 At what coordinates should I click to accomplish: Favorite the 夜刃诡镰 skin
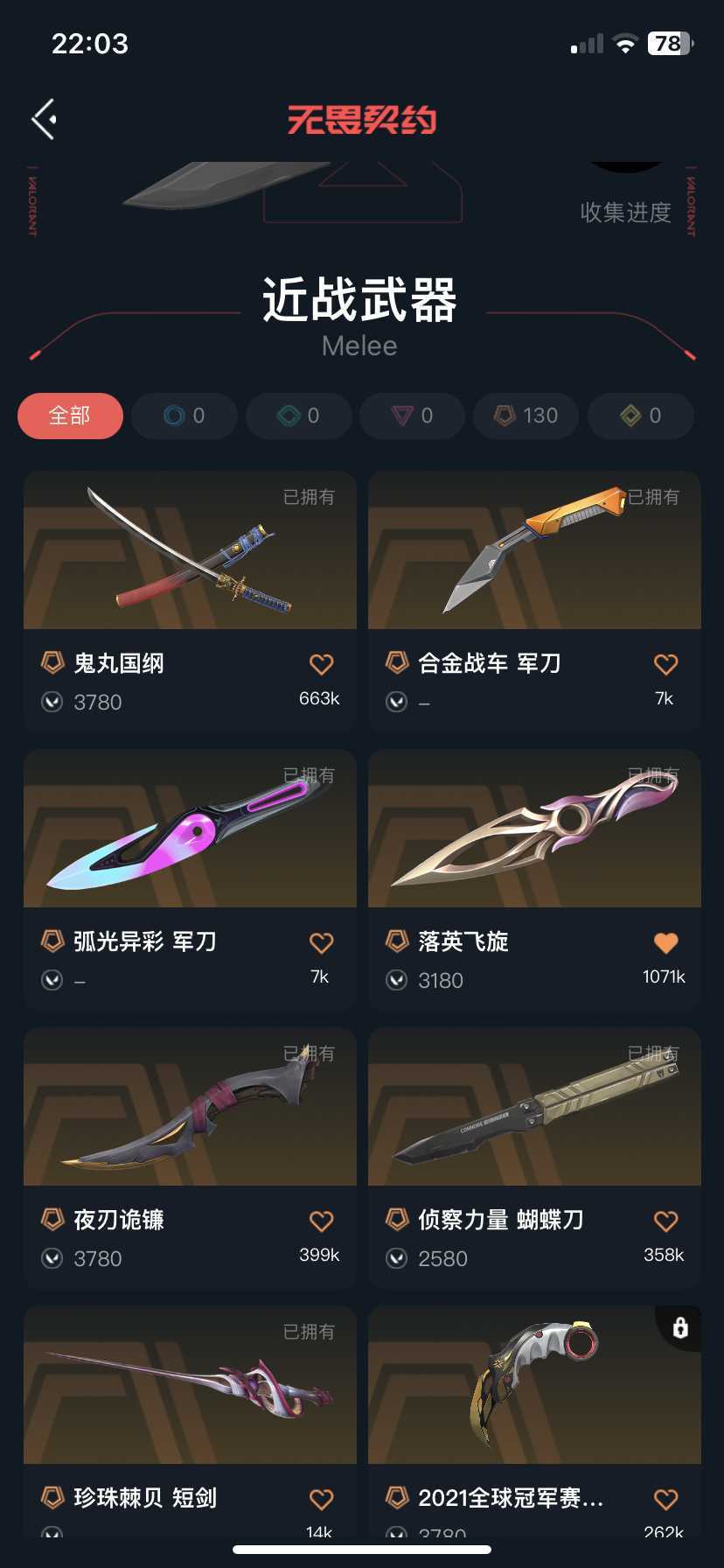(322, 1221)
